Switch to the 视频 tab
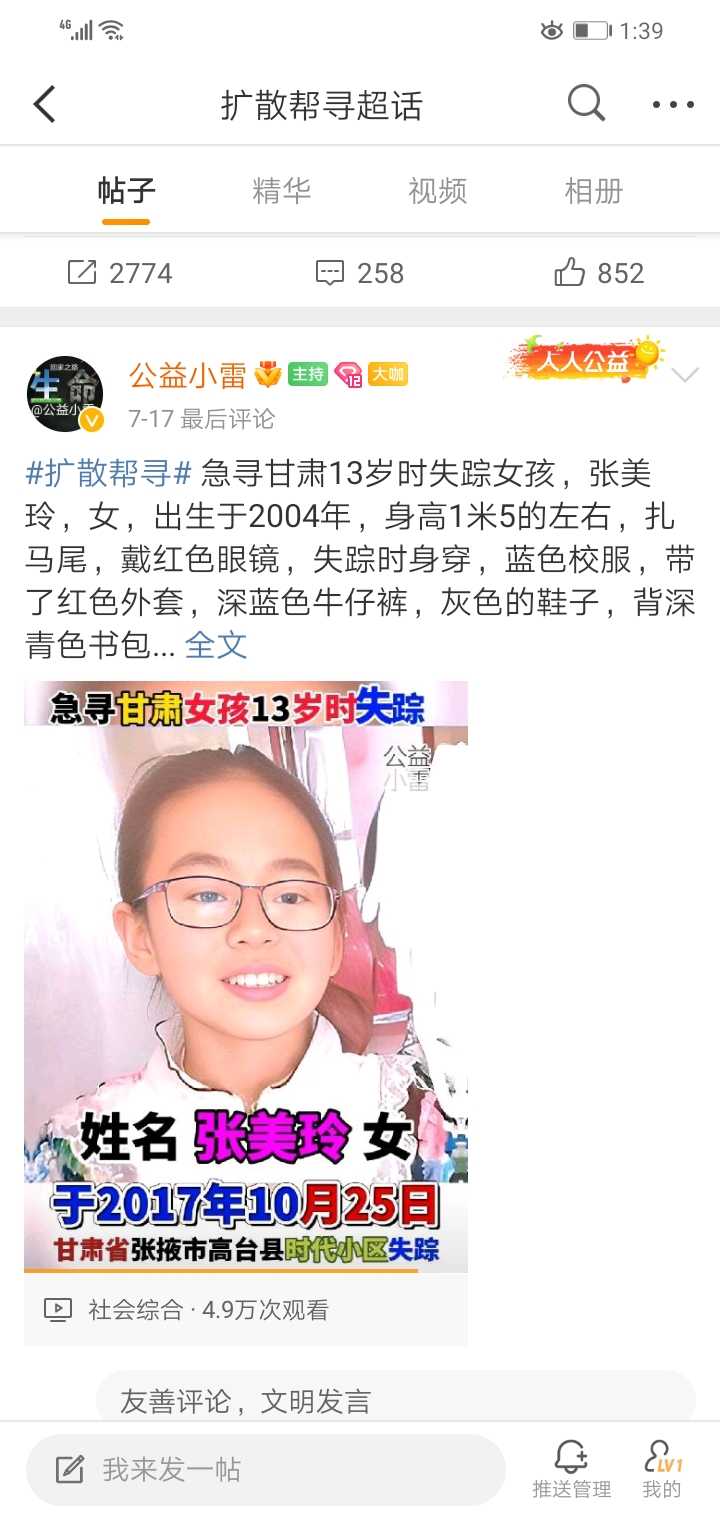The image size is (720, 1520). (x=438, y=191)
